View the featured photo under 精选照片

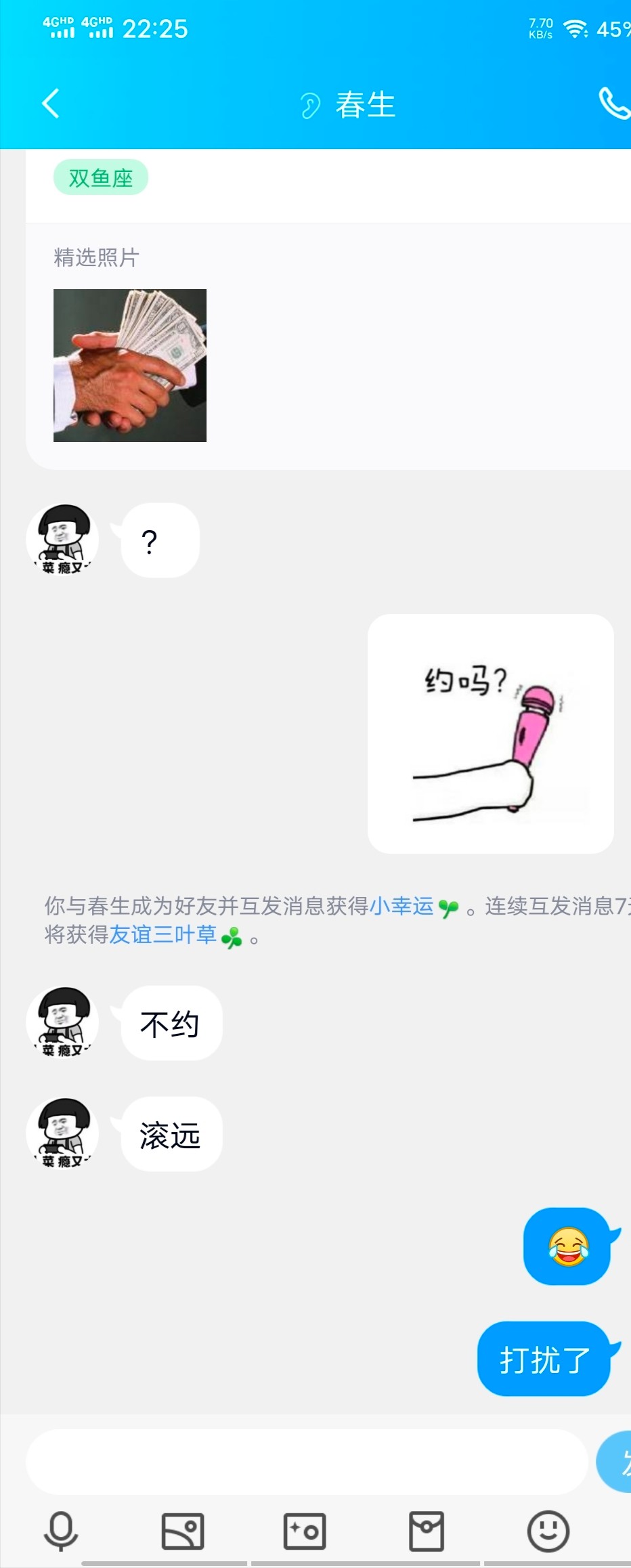130,366
